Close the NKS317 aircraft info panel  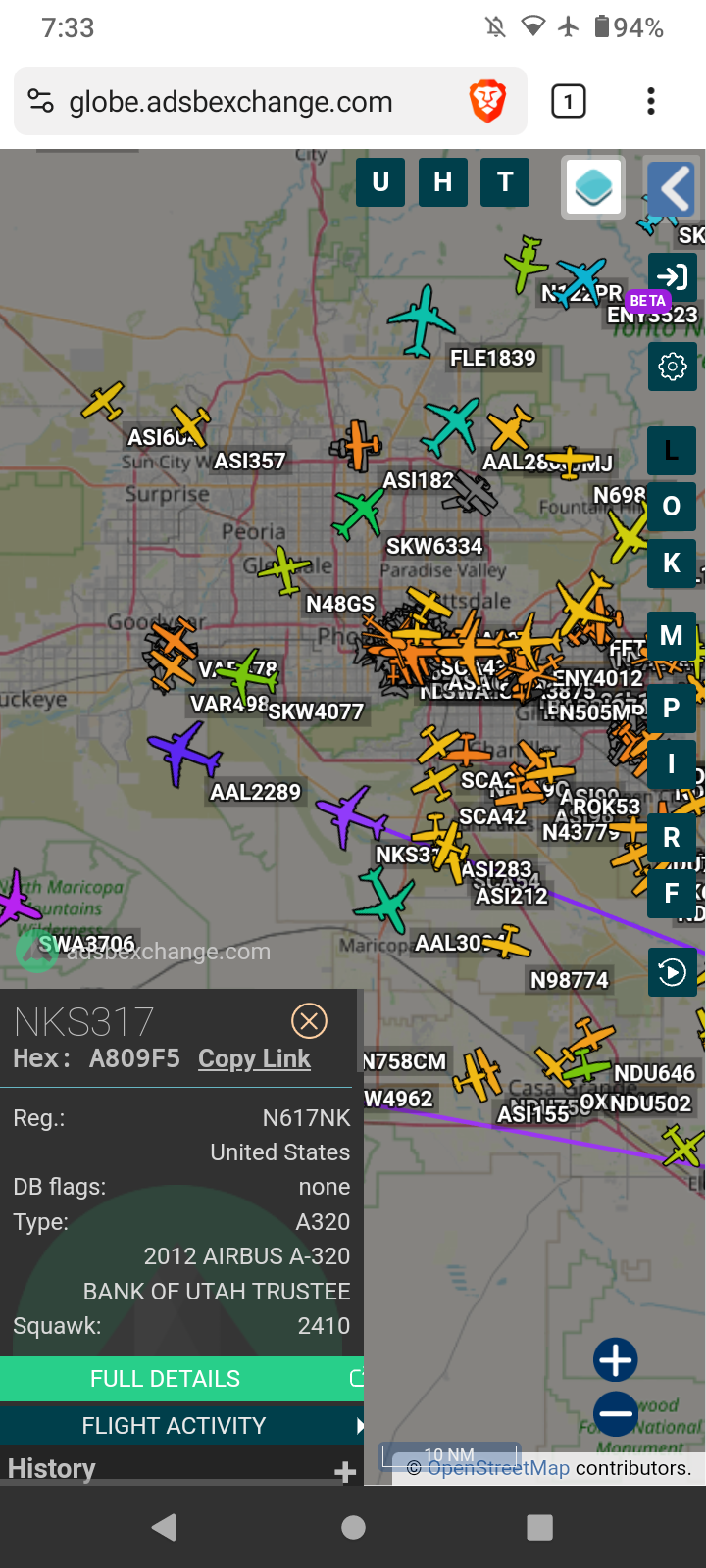point(309,1021)
